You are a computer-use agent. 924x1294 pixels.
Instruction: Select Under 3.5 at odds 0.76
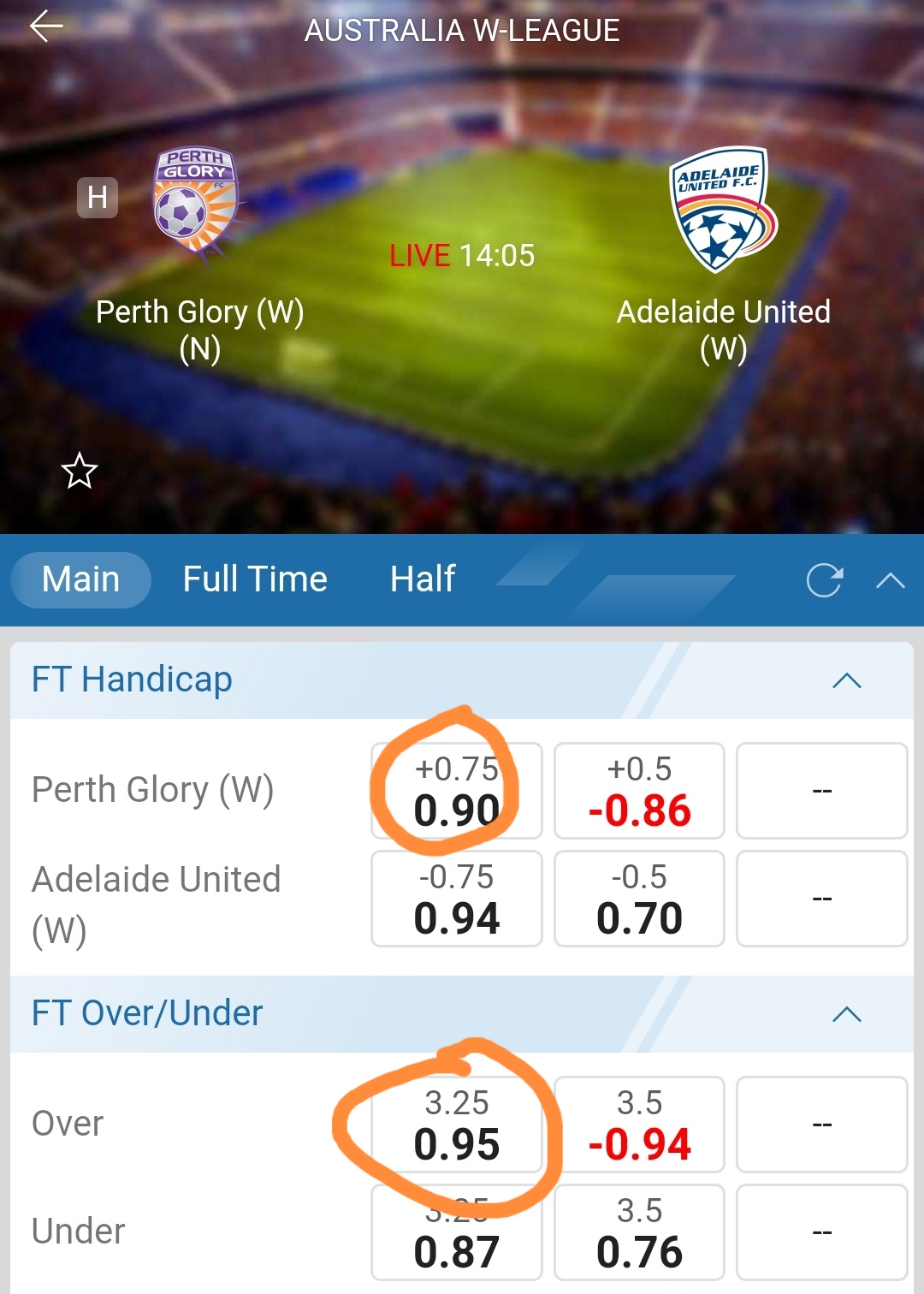click(x=639, y=1232)
